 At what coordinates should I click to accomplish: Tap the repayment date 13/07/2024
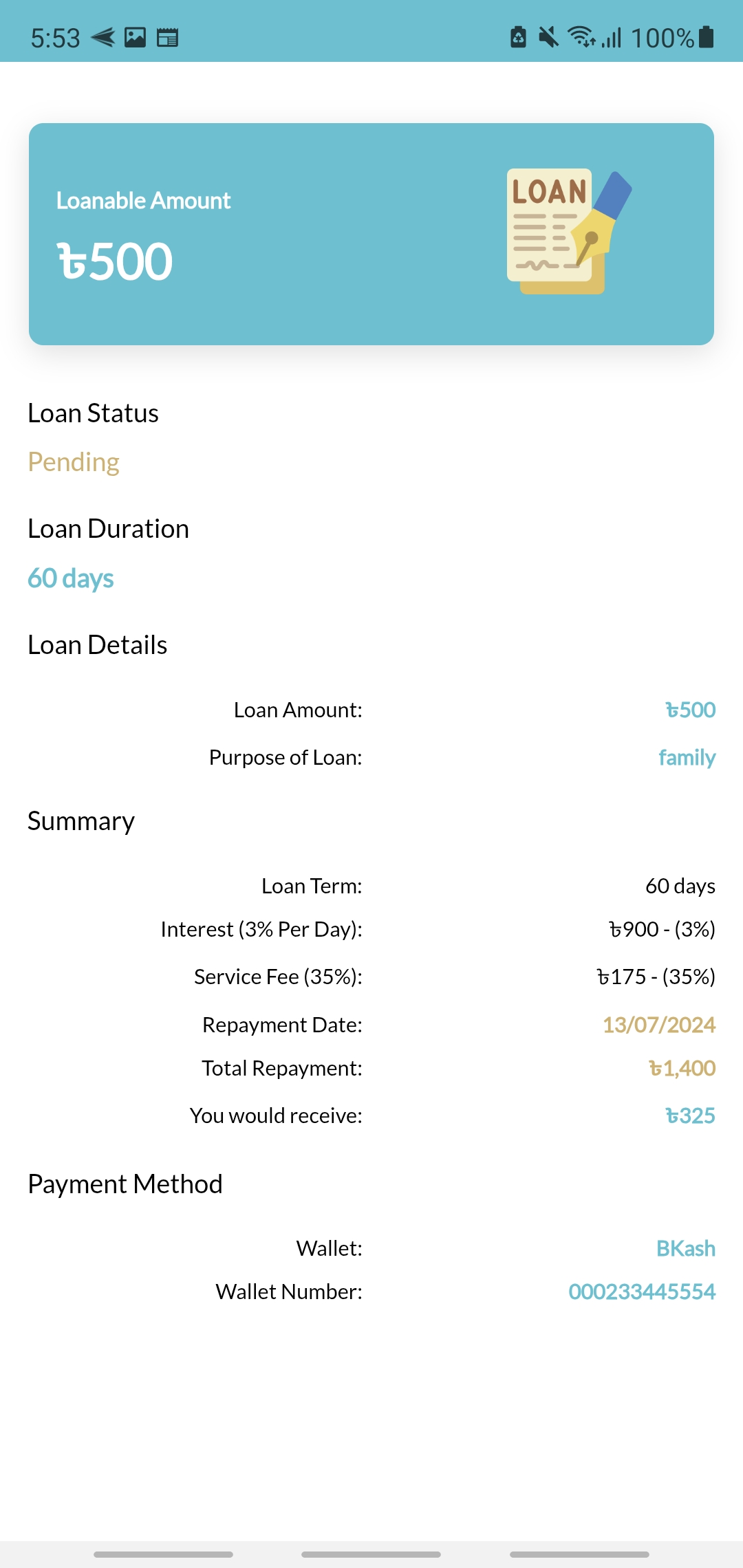click(x=658, y=1024)
